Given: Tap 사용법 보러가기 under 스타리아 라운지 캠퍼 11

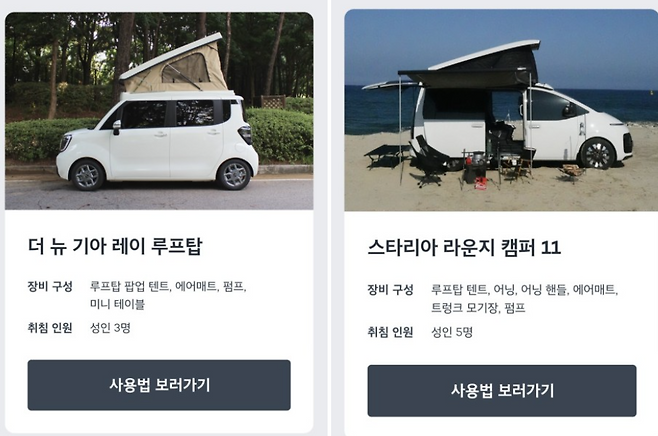Looking at the screenshot, I should click(x=501, y=390).
